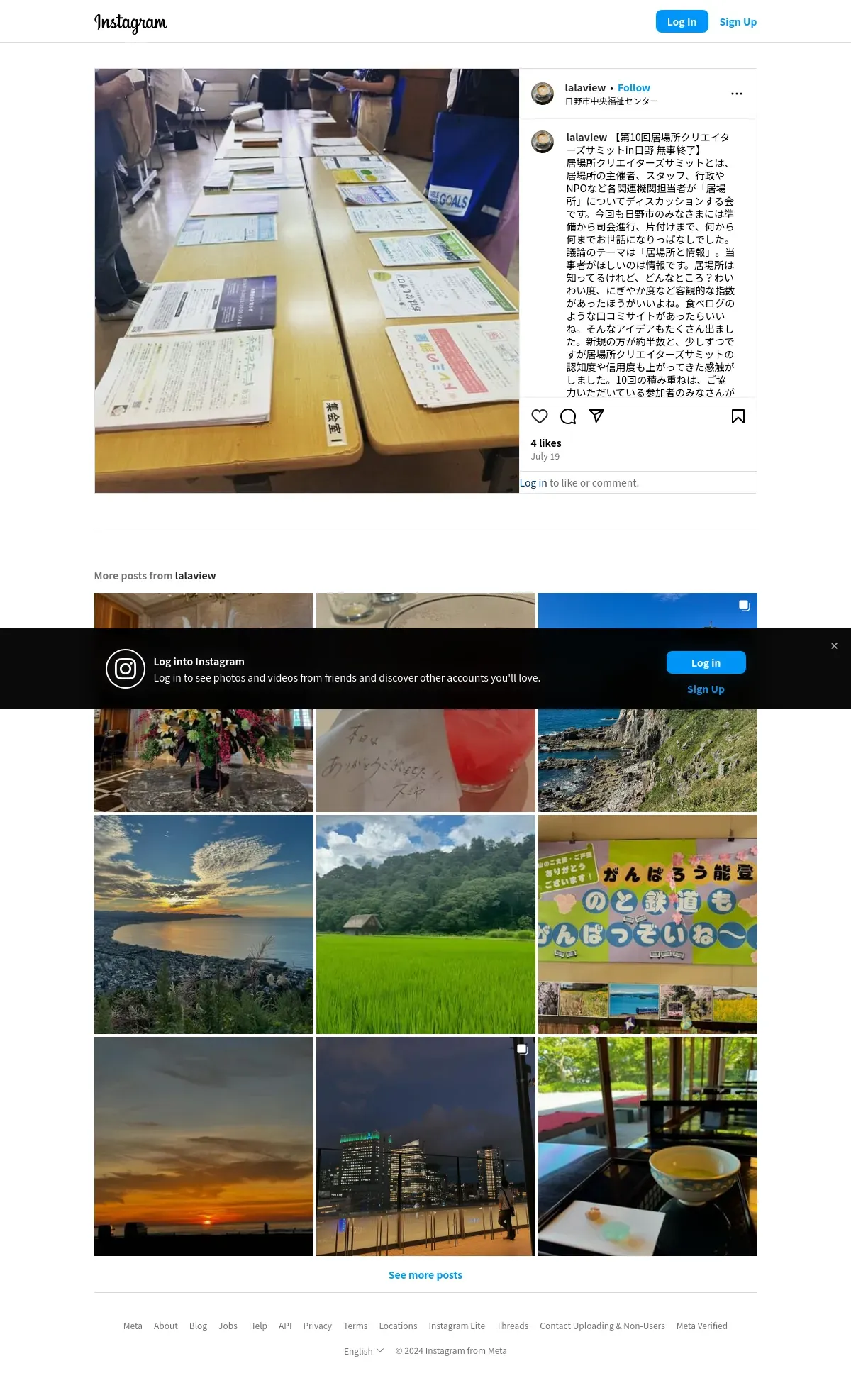
Task: Open the Privacy footer link
Action: pos(317,1326)
